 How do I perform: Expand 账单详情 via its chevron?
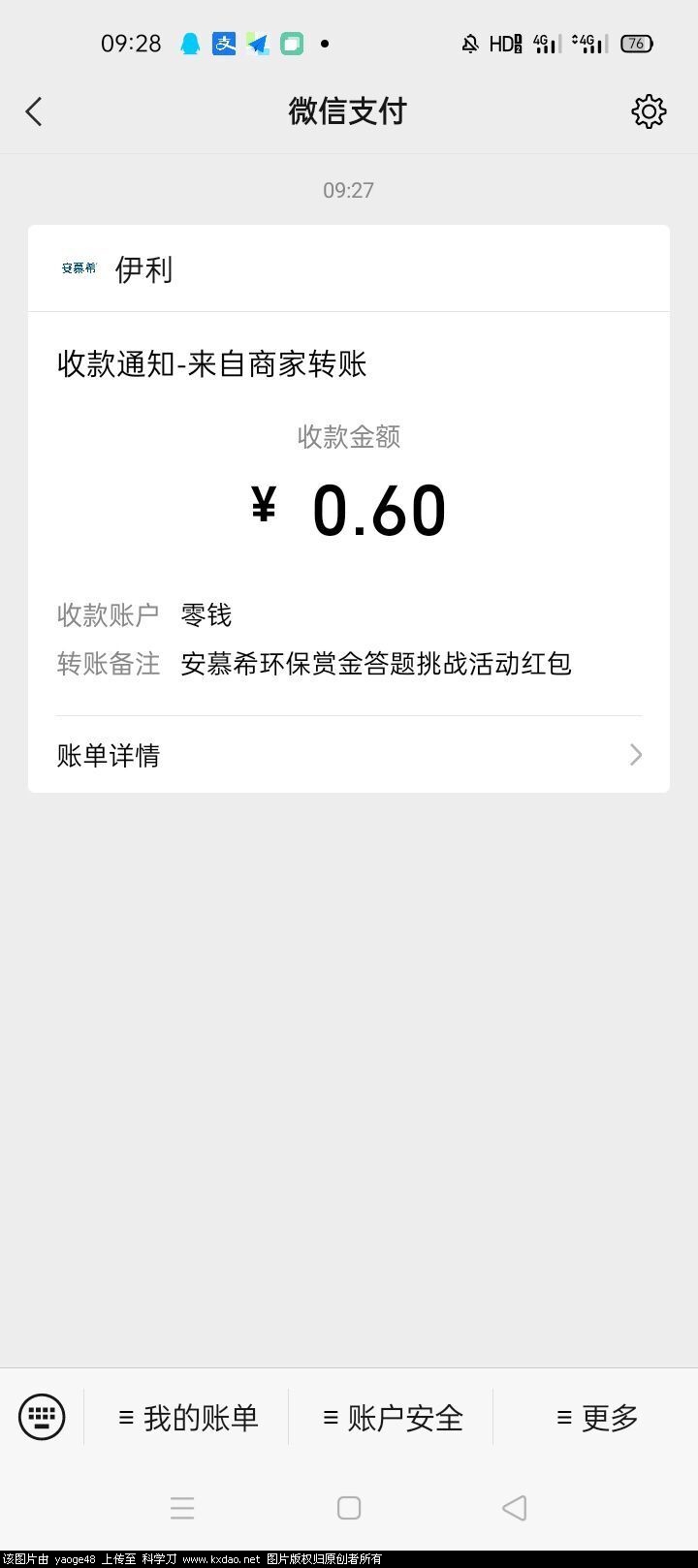coord(635,755)
